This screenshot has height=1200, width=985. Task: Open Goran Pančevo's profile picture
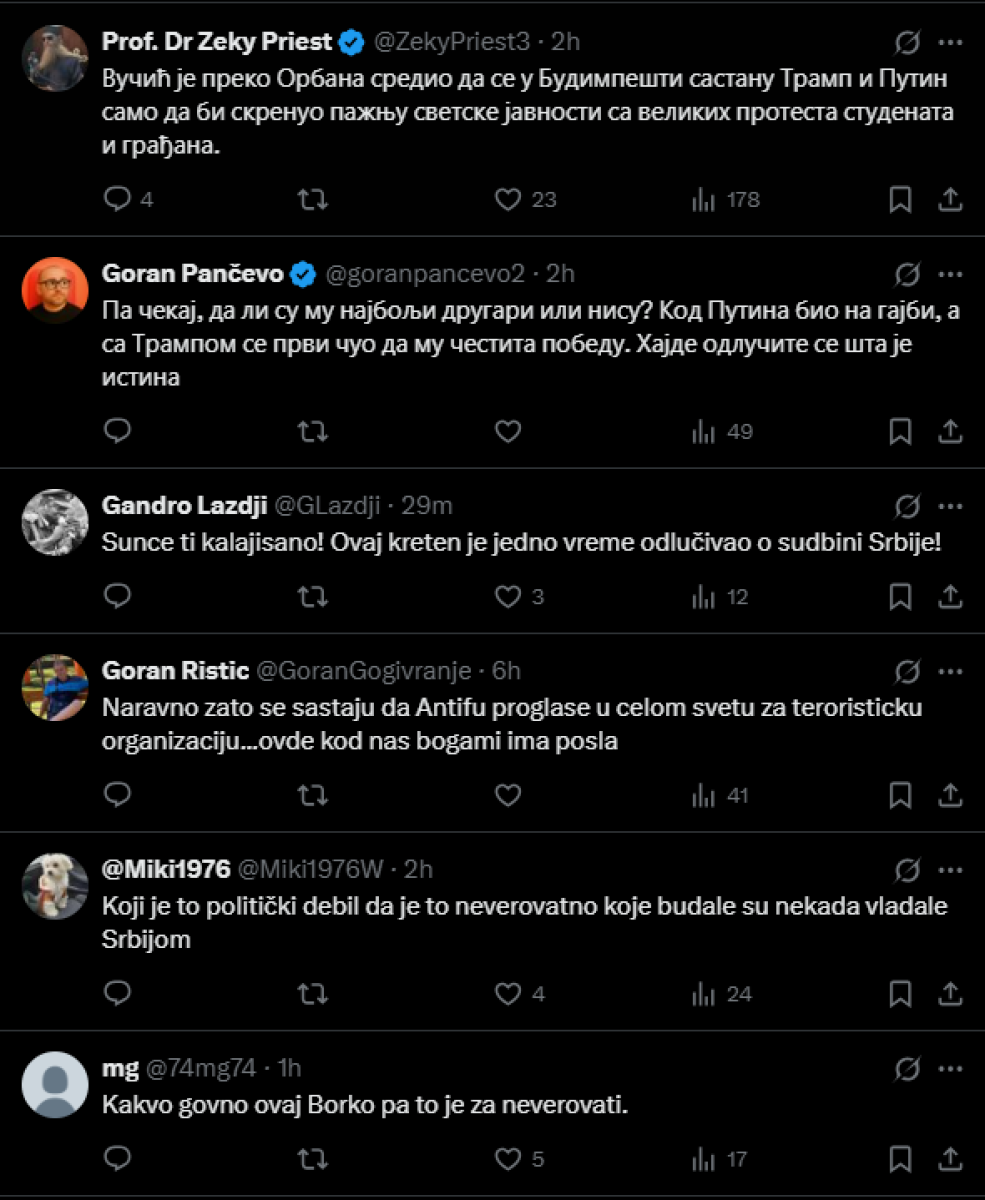click(55, 290)
